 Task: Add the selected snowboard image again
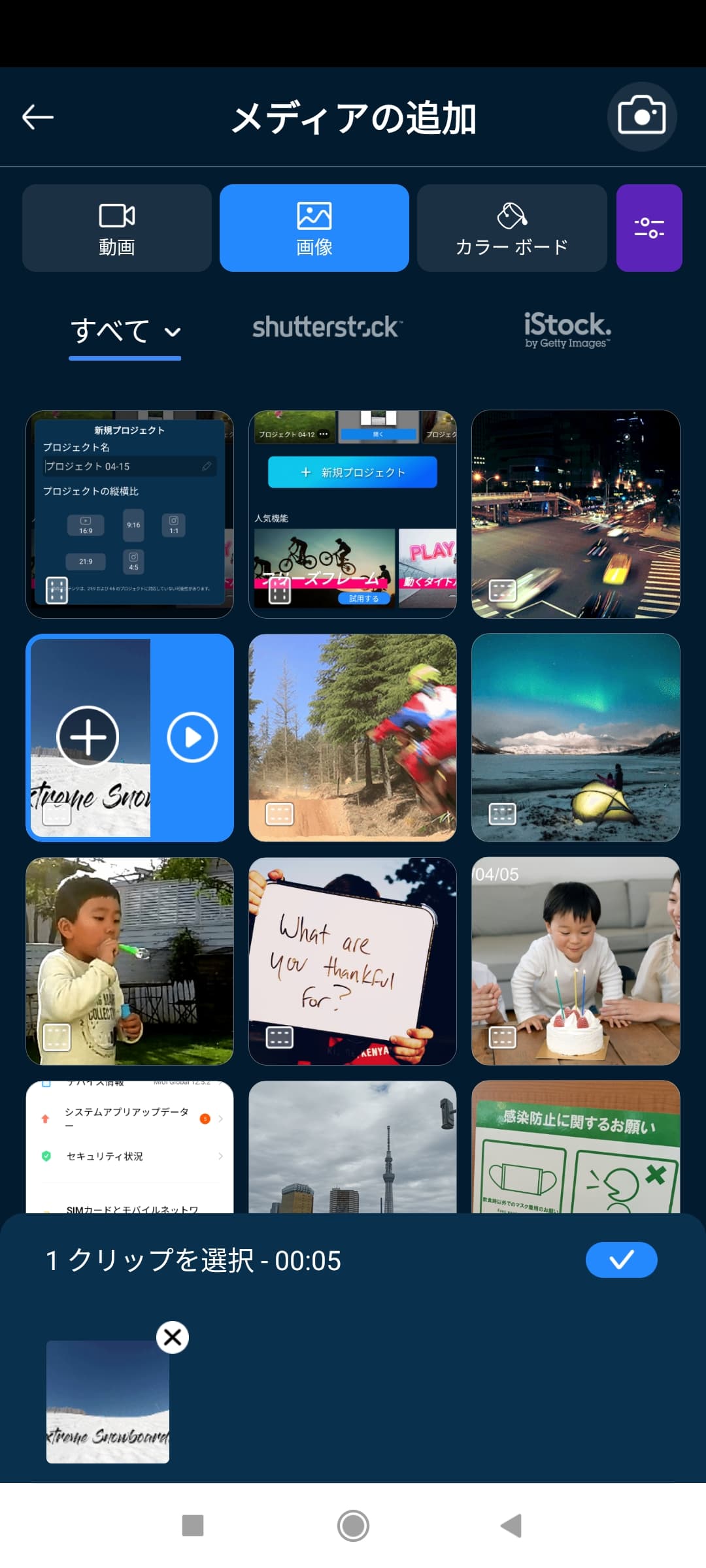coord(88,736)
